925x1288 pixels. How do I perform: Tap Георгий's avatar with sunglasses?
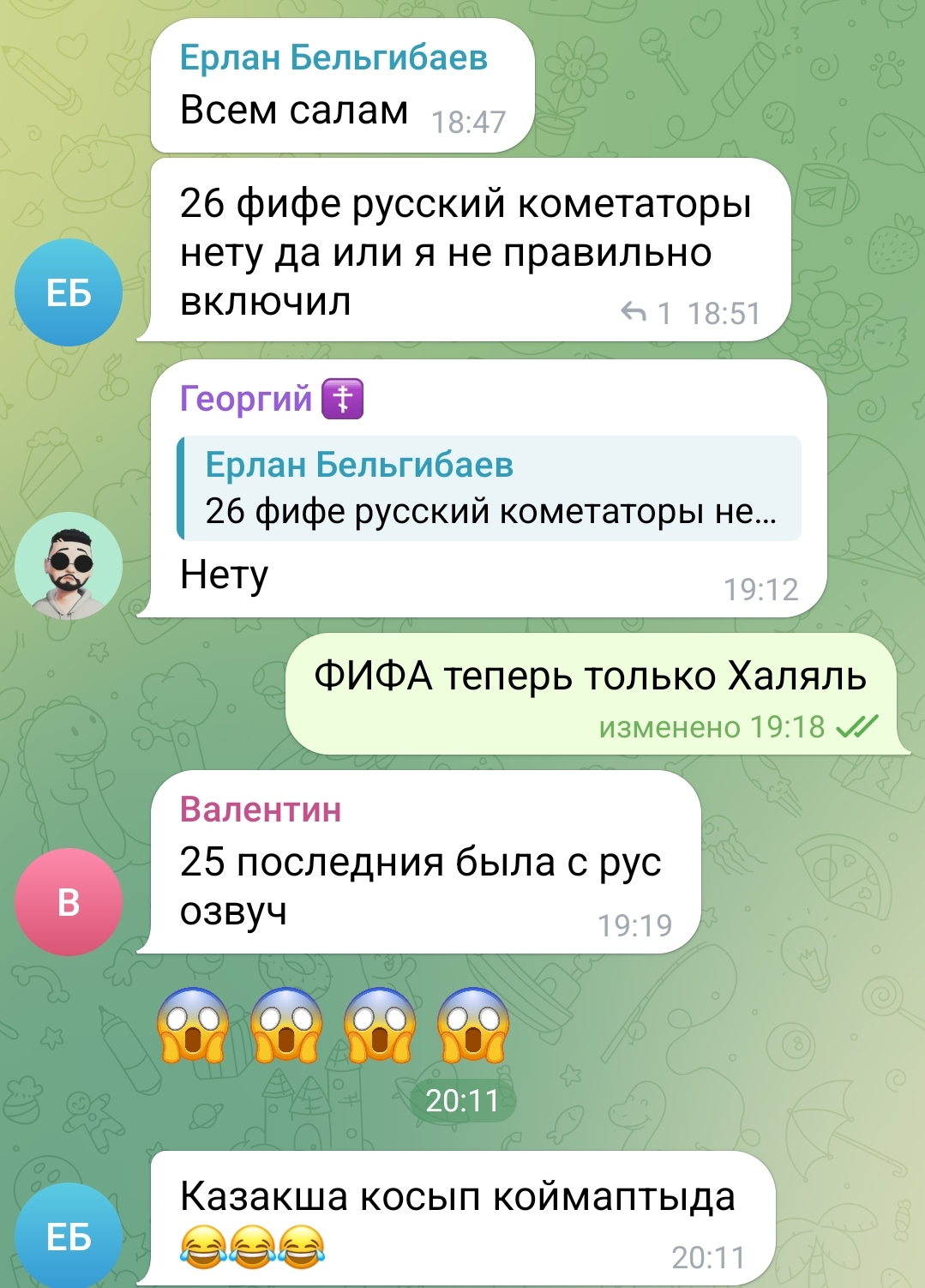pyautogui.click(x=69, y=566)
